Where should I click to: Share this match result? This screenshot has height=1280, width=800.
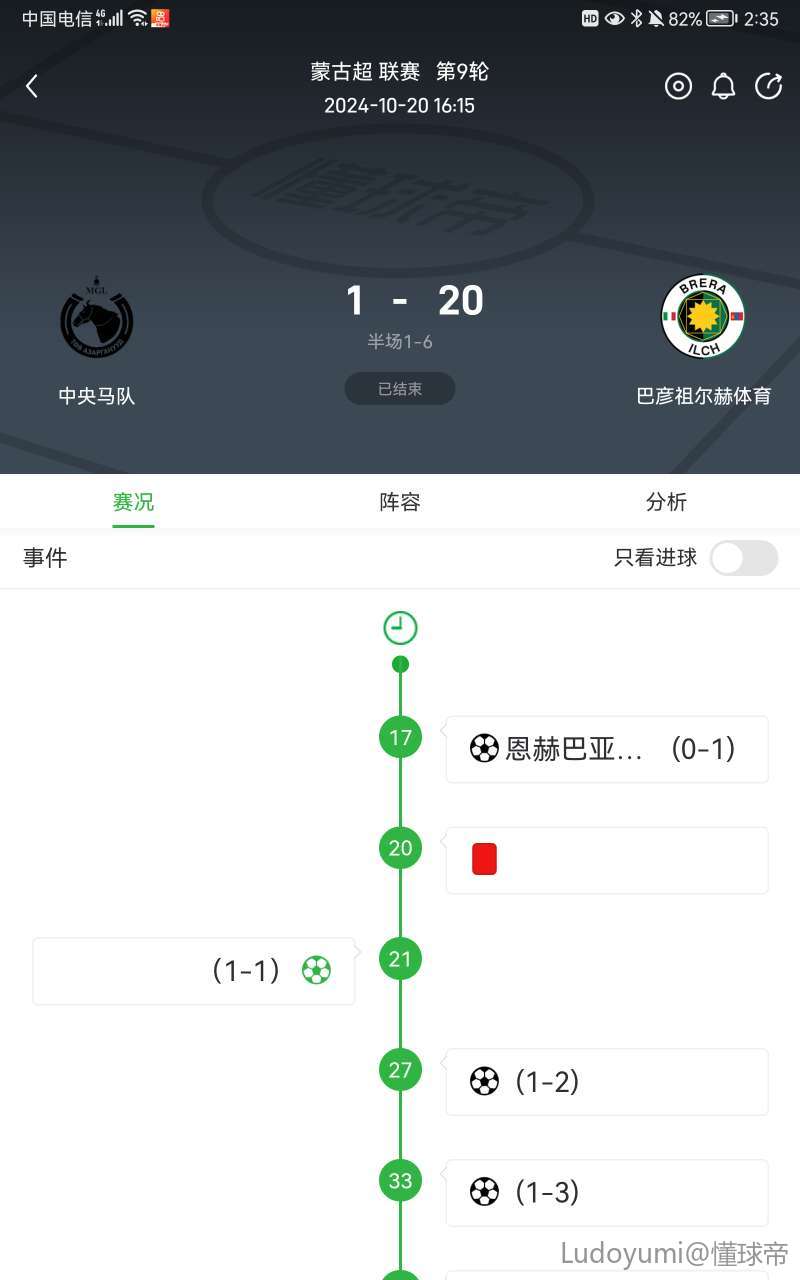coord(768,87)
